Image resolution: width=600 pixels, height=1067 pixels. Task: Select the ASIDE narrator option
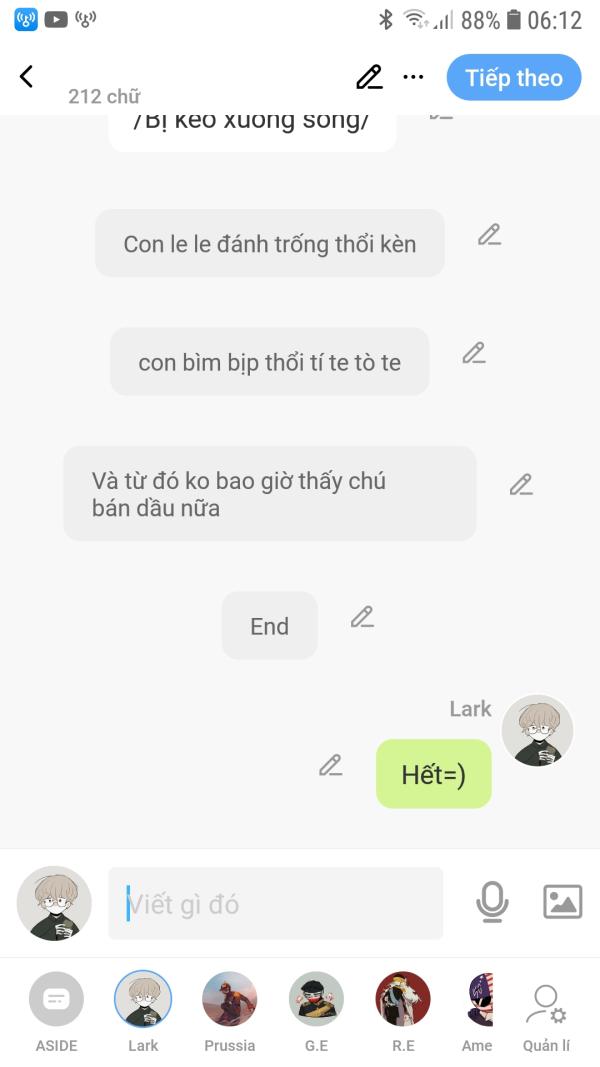56,1000
